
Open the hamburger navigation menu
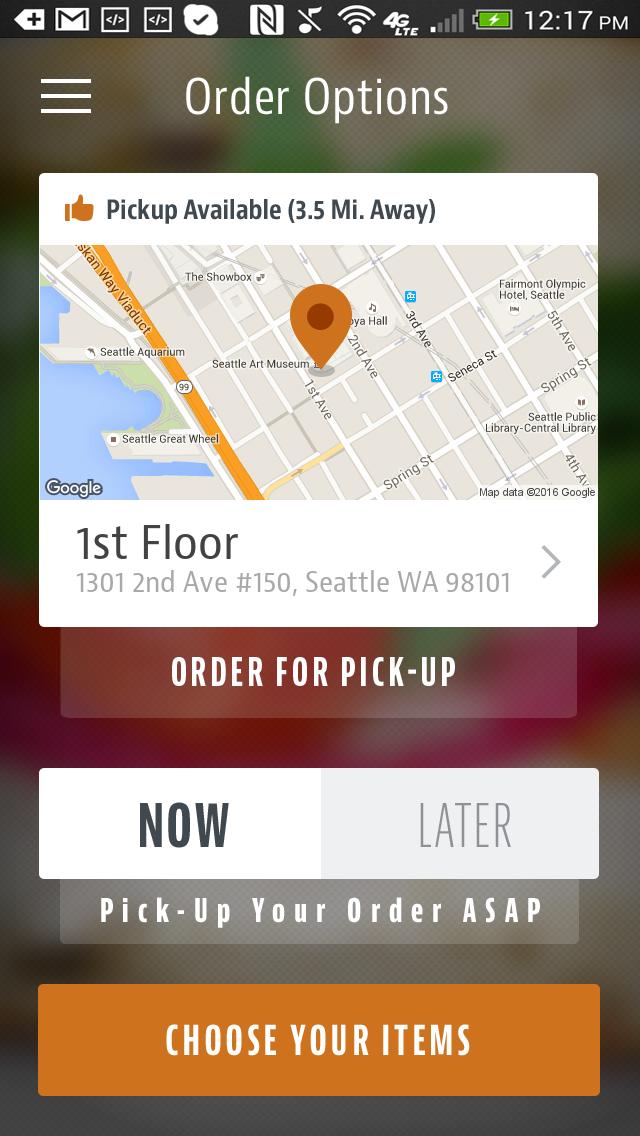tap(66, 96)
